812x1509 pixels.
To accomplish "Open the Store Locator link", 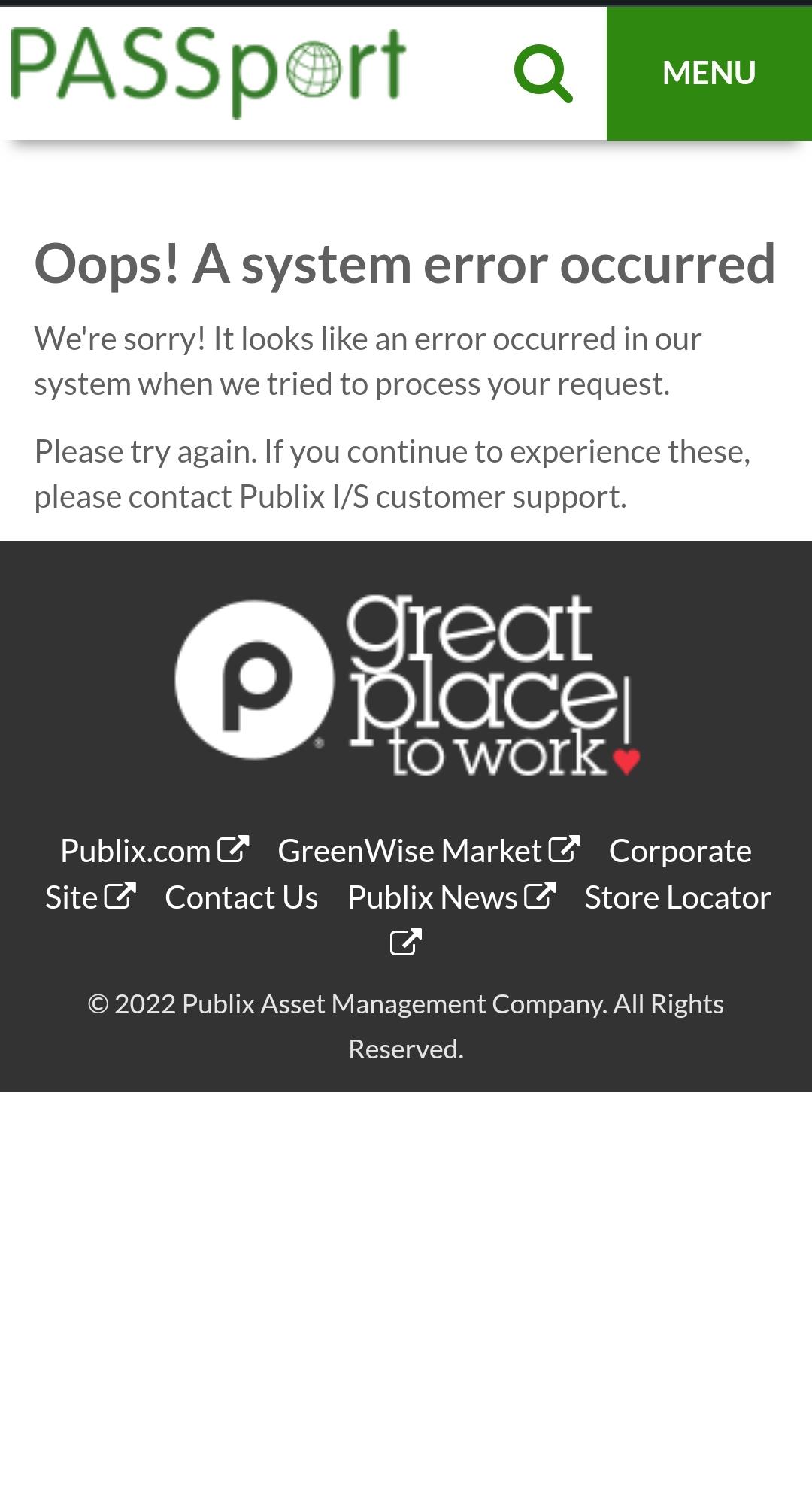I will pyautogui.click(x=677, y=897).
